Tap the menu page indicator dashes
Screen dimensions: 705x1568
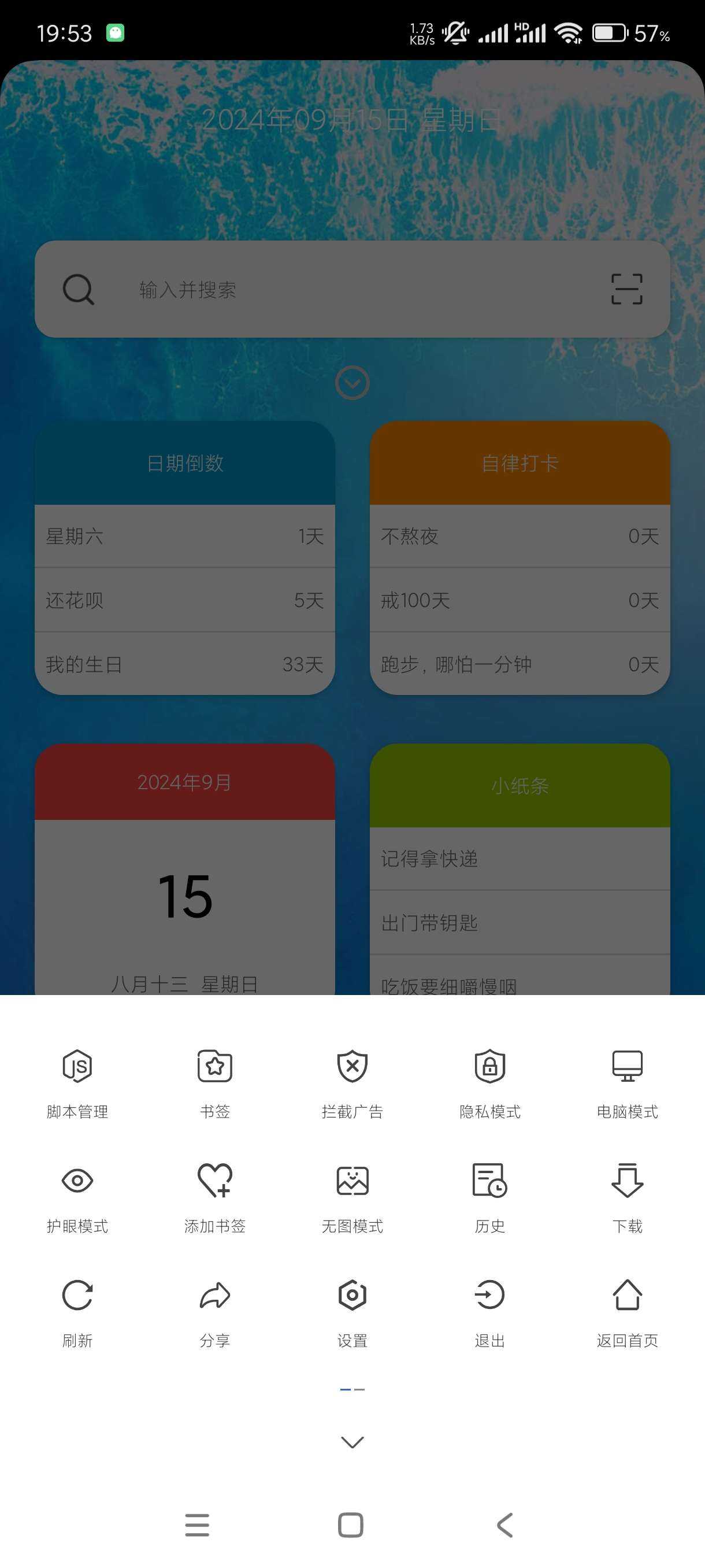[352, 1390]
